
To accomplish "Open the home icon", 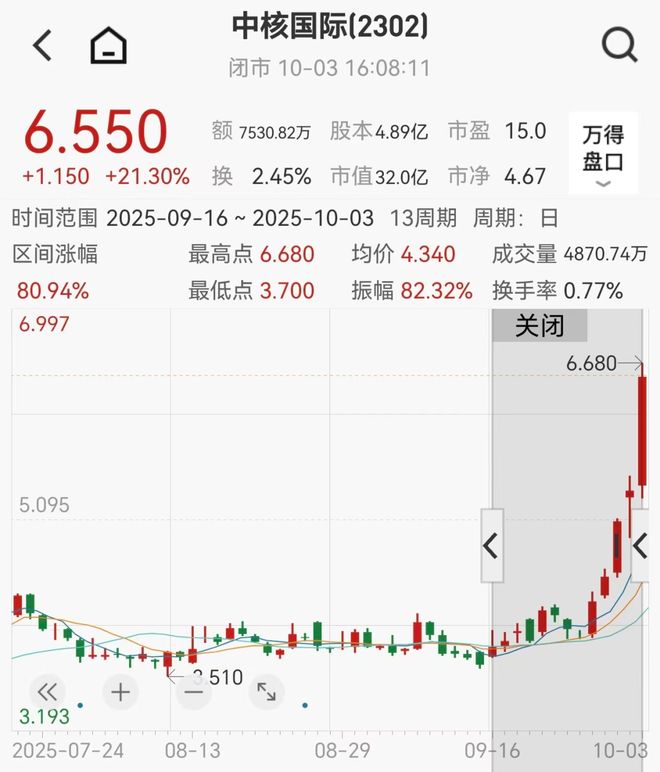I will (108, 45).
